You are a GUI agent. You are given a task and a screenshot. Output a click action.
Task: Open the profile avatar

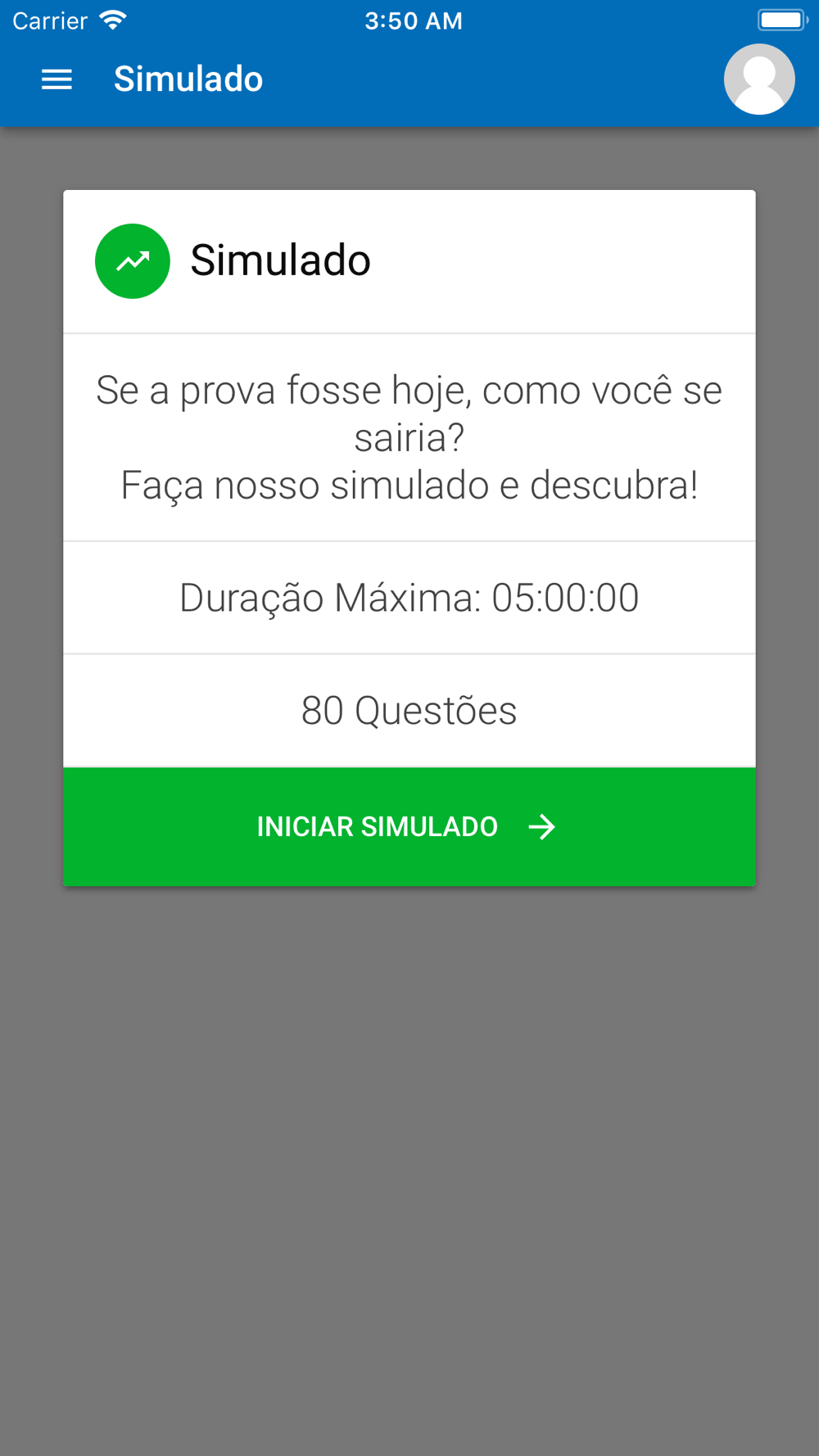(x=759, y=79)
